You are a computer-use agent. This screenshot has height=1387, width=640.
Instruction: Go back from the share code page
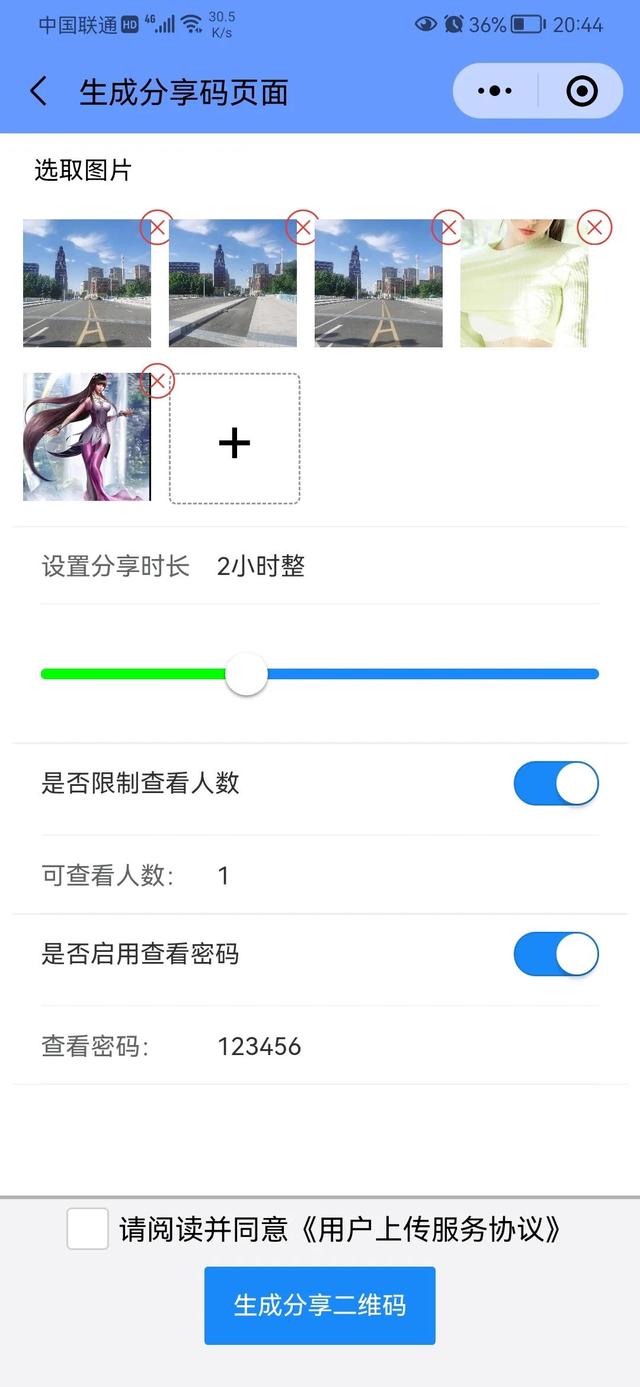[x=38, y=93]
